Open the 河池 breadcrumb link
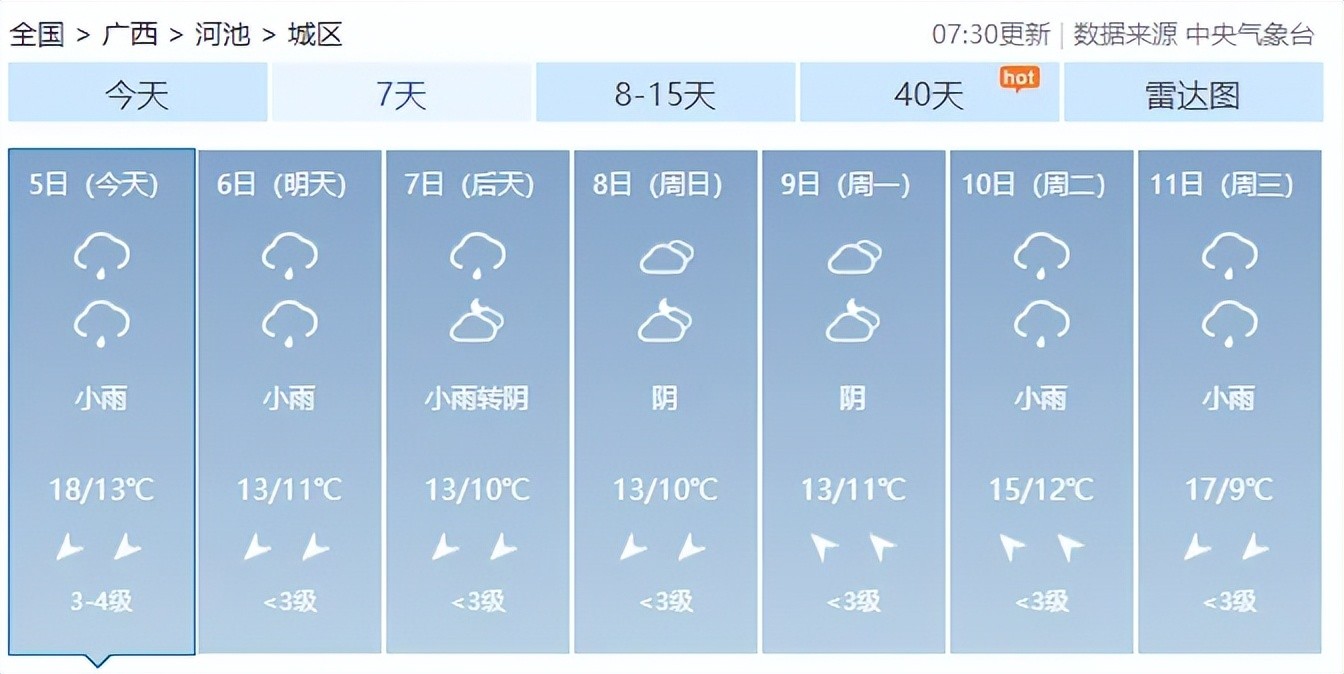 [x=222, y=34]
